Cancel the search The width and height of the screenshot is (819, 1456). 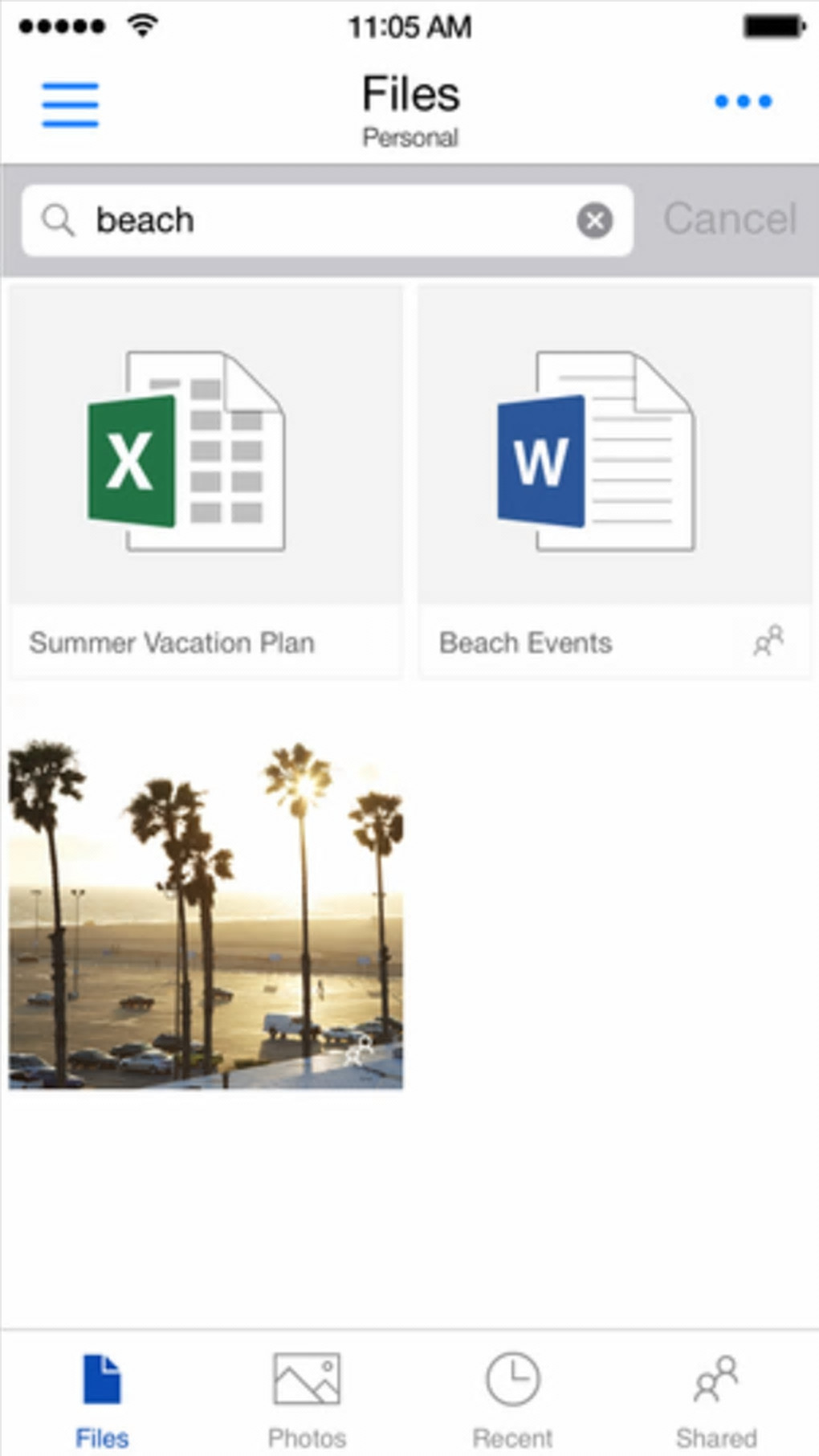tap(729, 219)
